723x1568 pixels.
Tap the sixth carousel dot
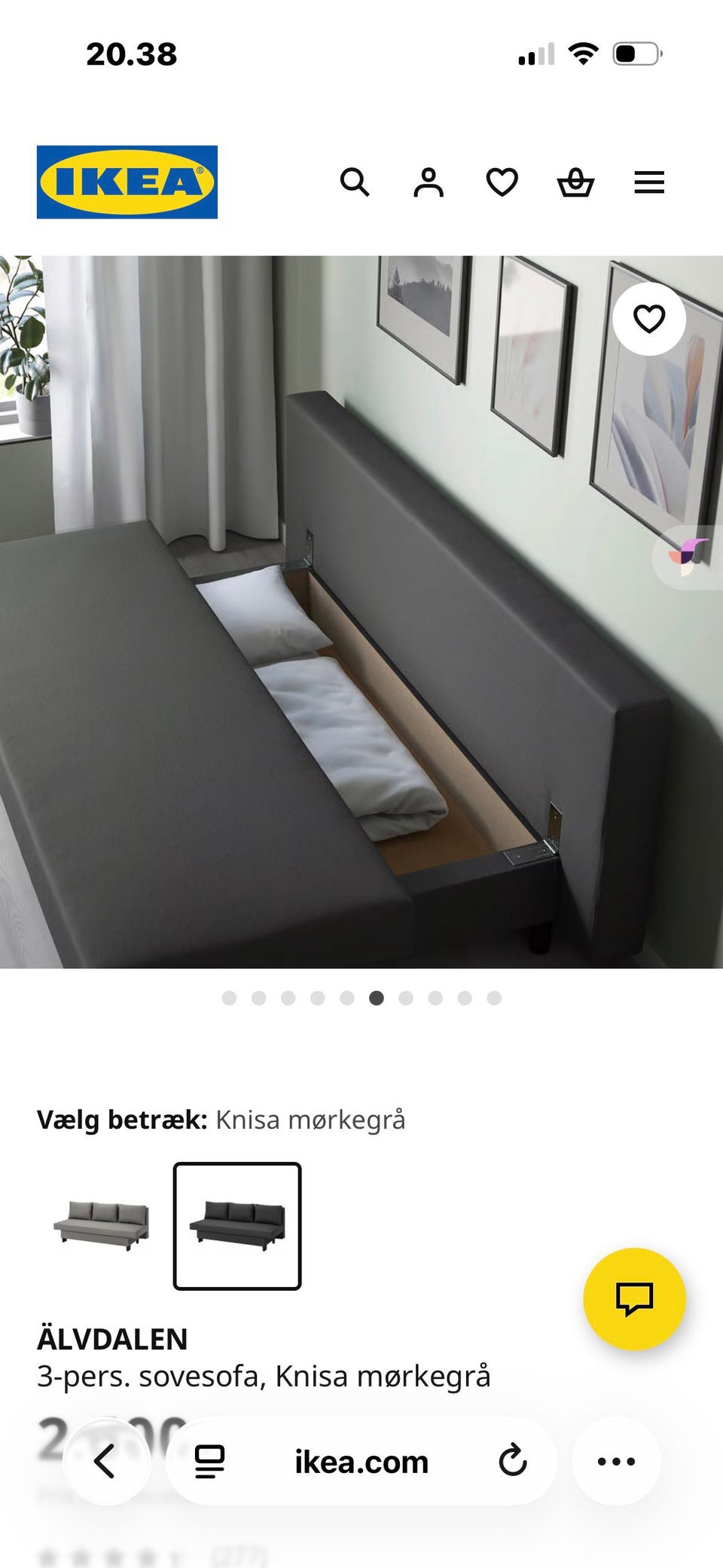[375, 998]
